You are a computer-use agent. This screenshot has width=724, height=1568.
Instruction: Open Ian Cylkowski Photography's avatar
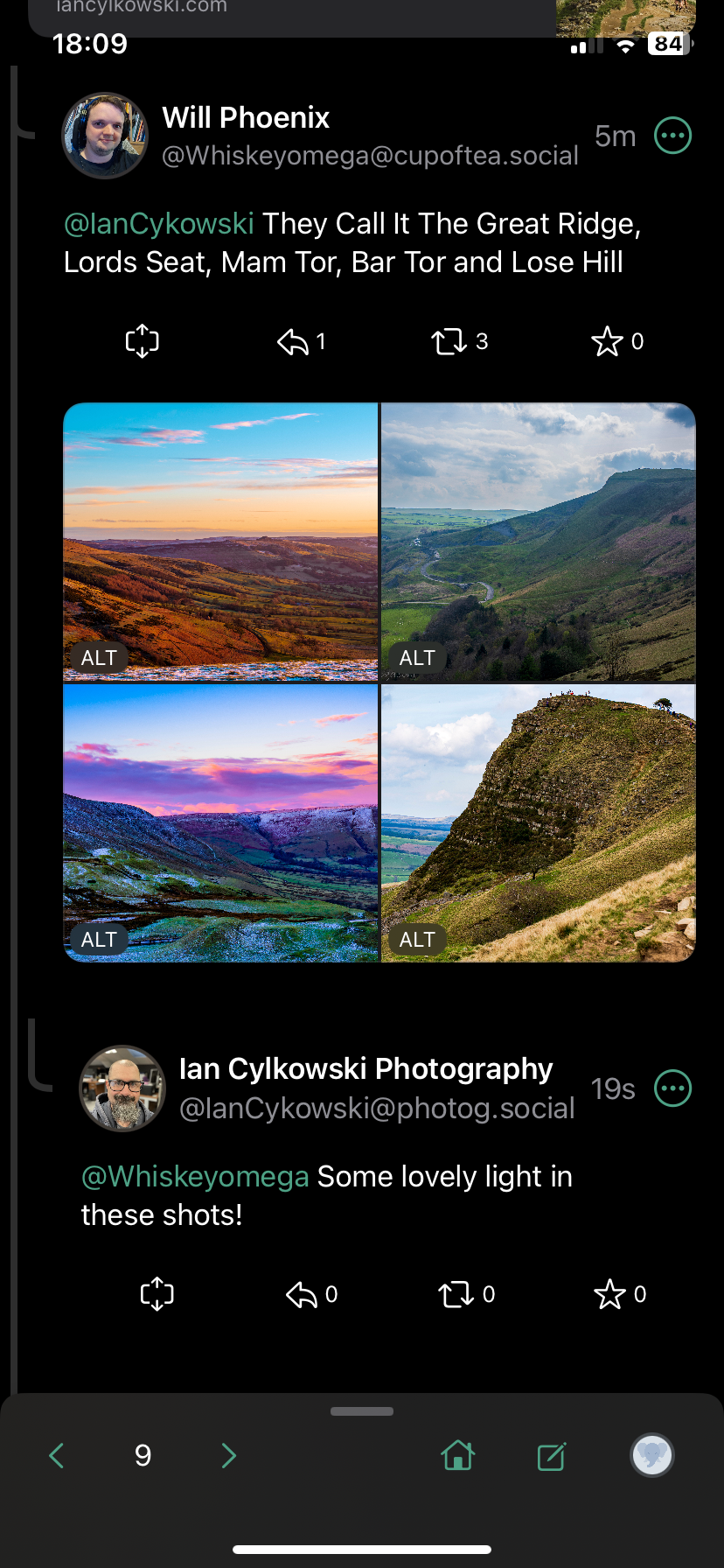point(122,1088)
